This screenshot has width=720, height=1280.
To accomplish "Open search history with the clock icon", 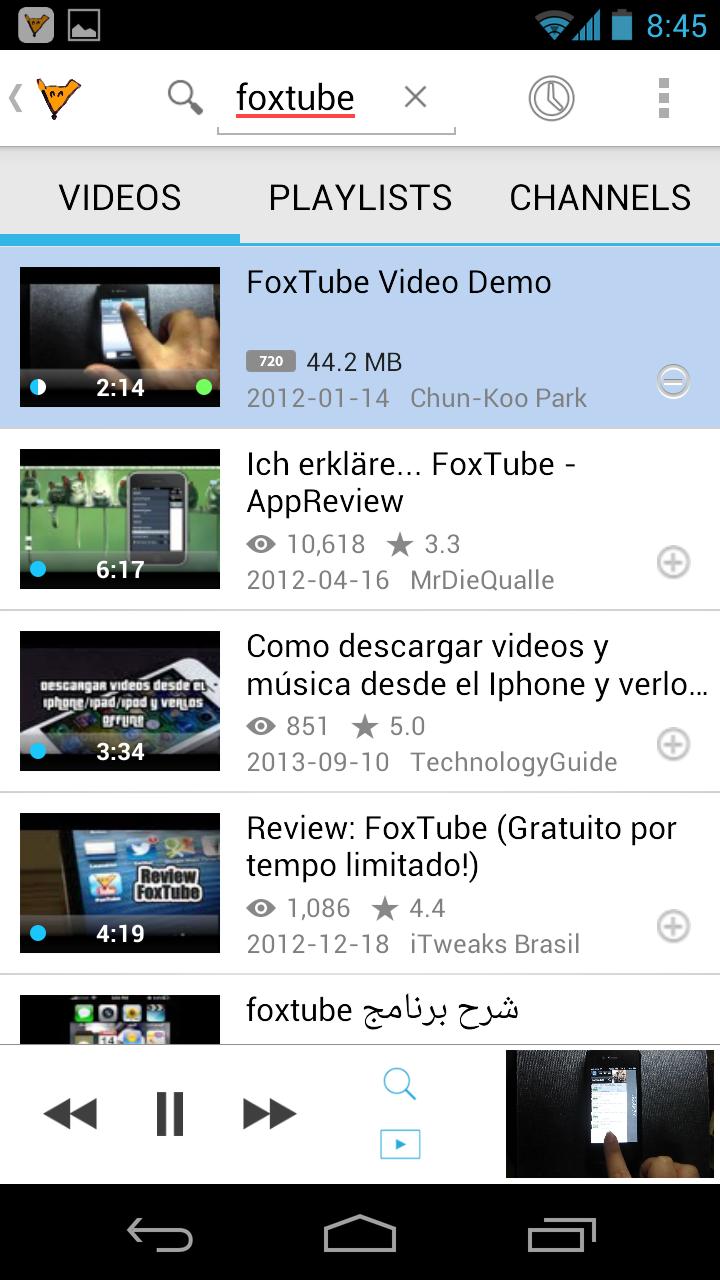I will [549, 97].
